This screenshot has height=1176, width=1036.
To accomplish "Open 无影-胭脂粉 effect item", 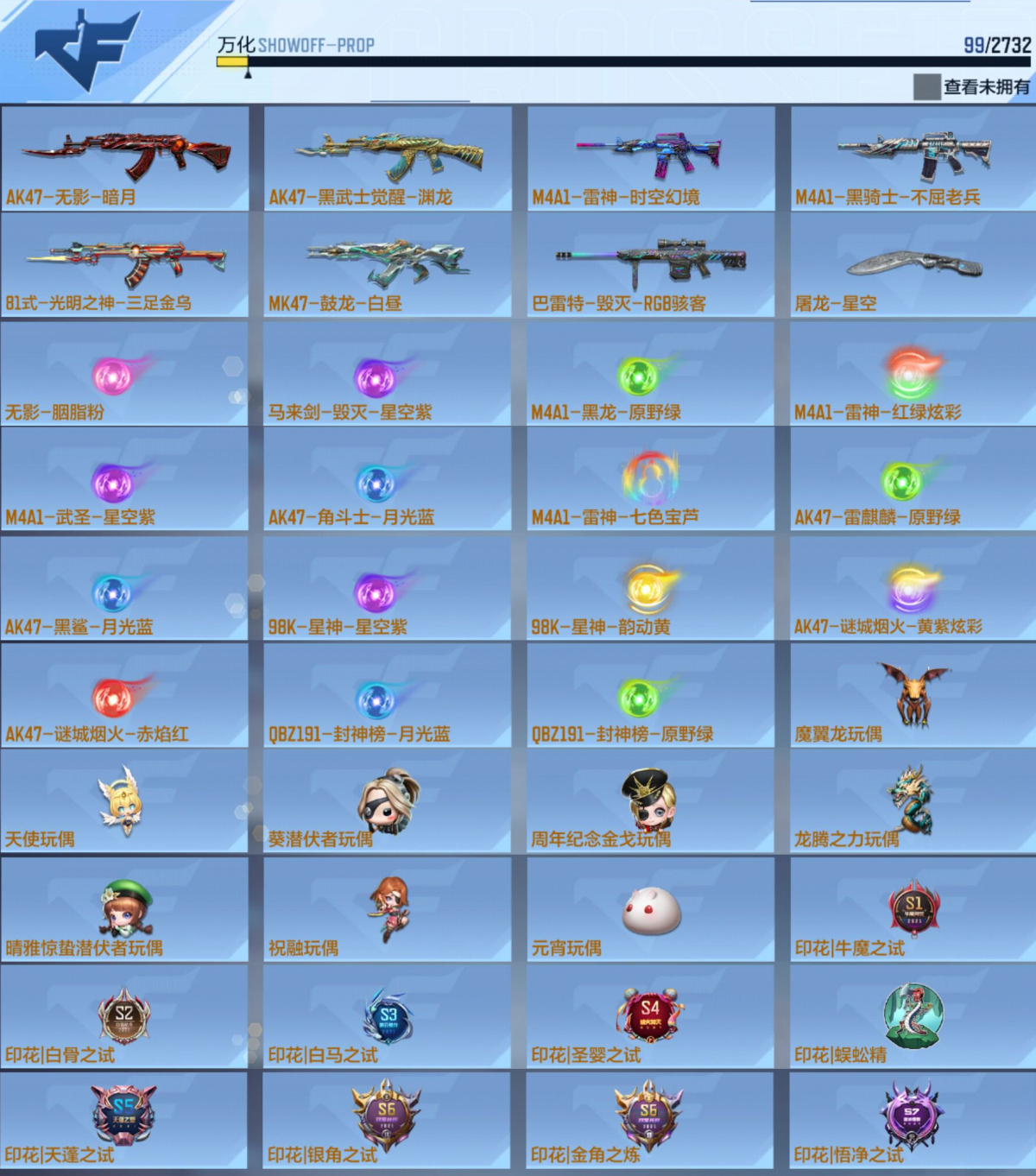I will tap(125, 374).
